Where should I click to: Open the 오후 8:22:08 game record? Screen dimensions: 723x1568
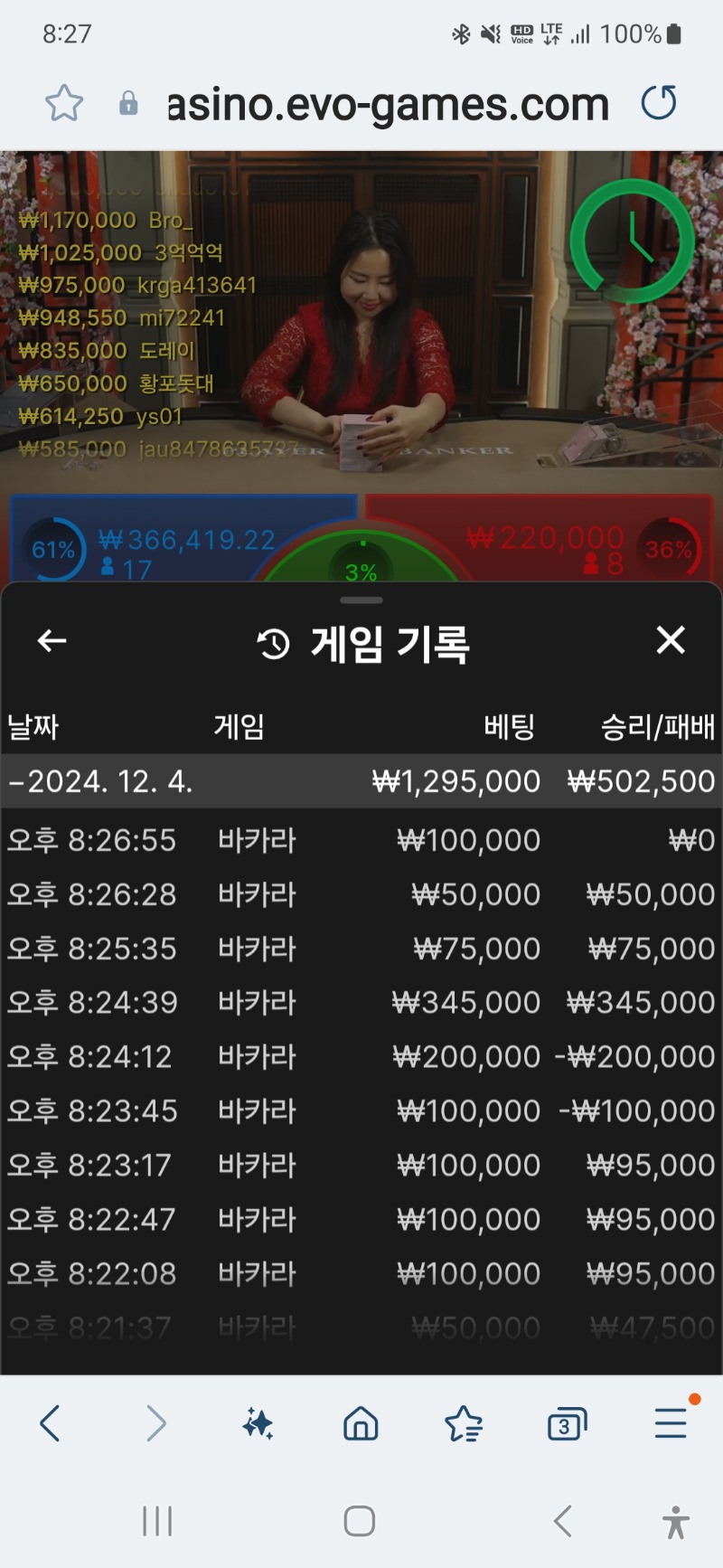pos(361,1273)
